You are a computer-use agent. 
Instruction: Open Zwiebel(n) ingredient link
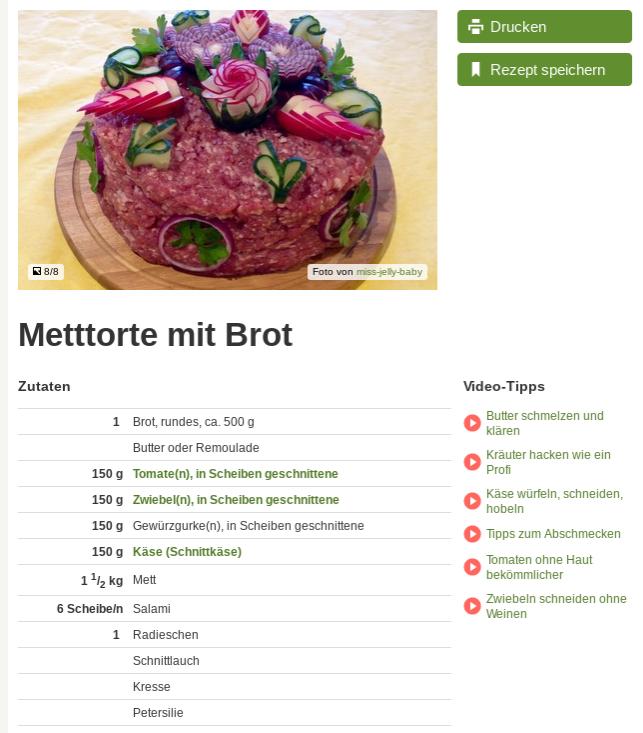(x=235, y=500)
